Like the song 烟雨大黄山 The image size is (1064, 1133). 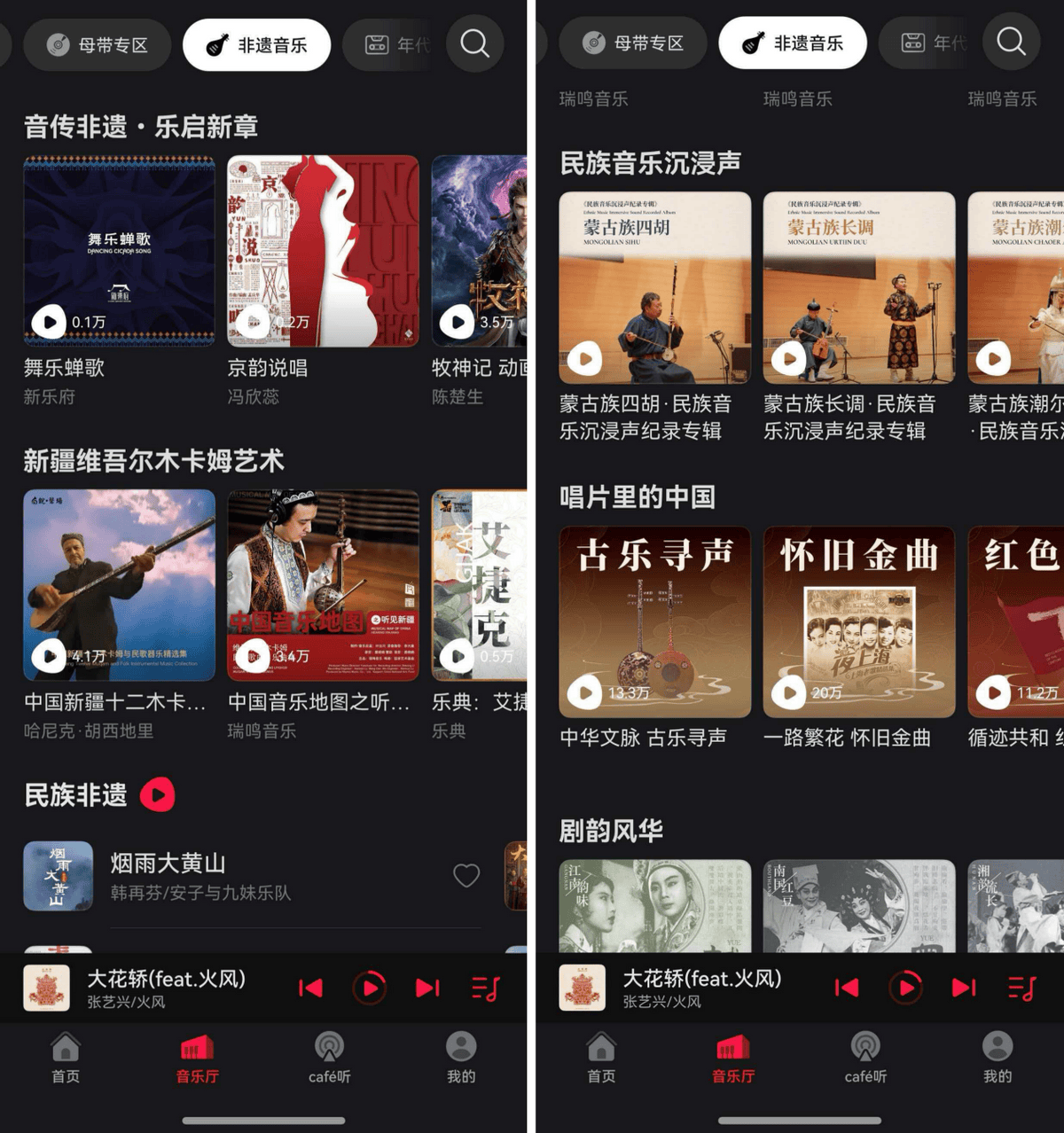click(466, 875)
